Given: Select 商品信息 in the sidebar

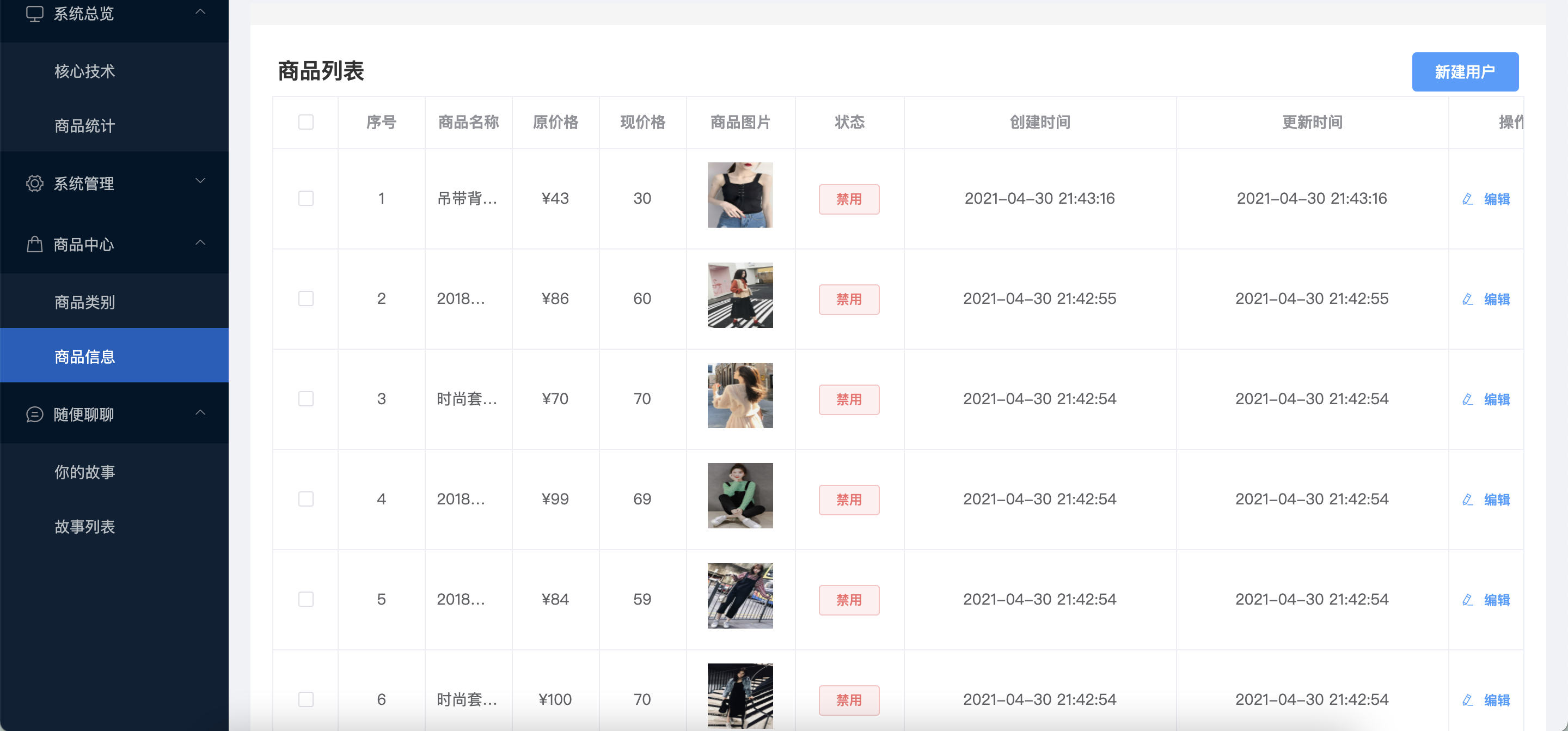Looking at the screenshot, I should (84, 356).
